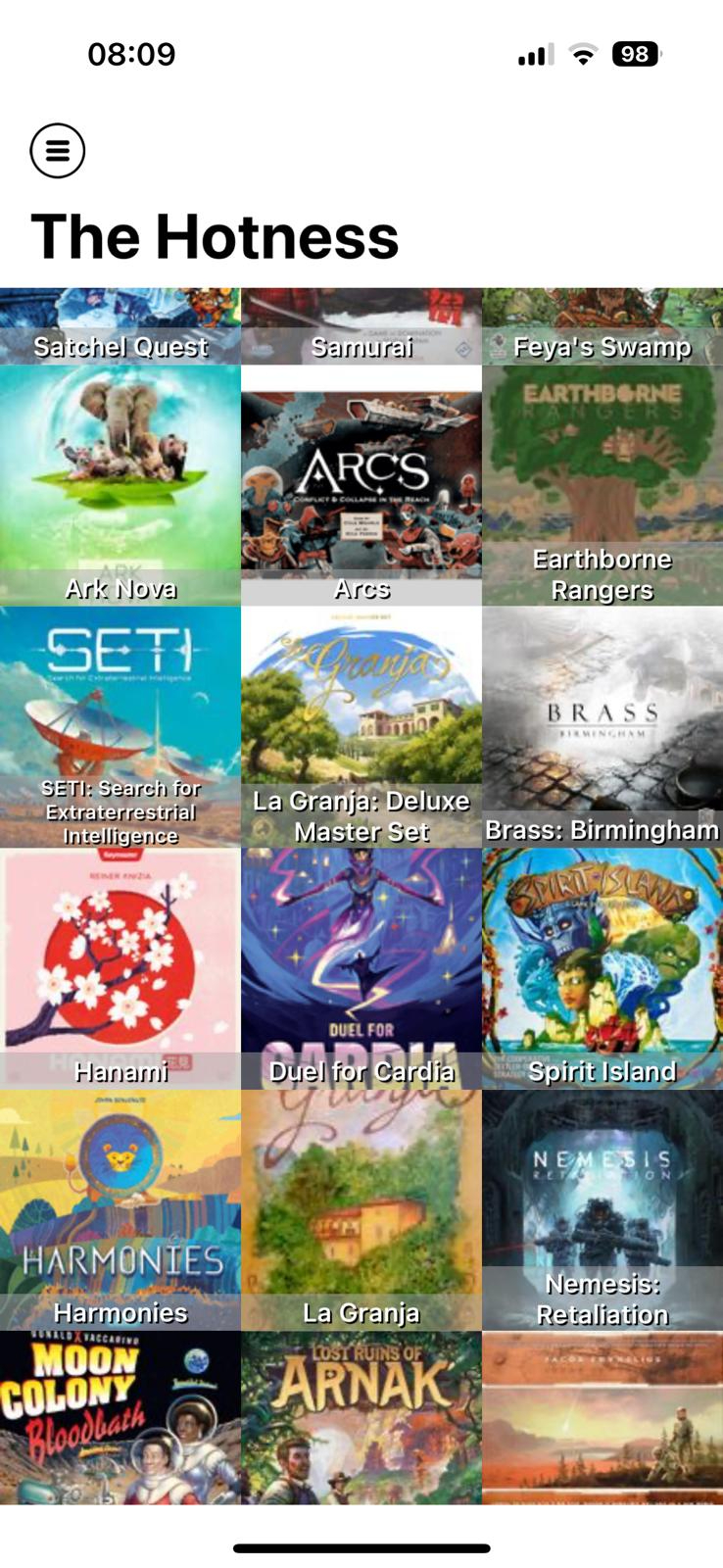This screenshot has height=1568, width=723.
Task: Open Nemesis: Retaliation
Action: pyautogui.click(x=602, y=1208)
